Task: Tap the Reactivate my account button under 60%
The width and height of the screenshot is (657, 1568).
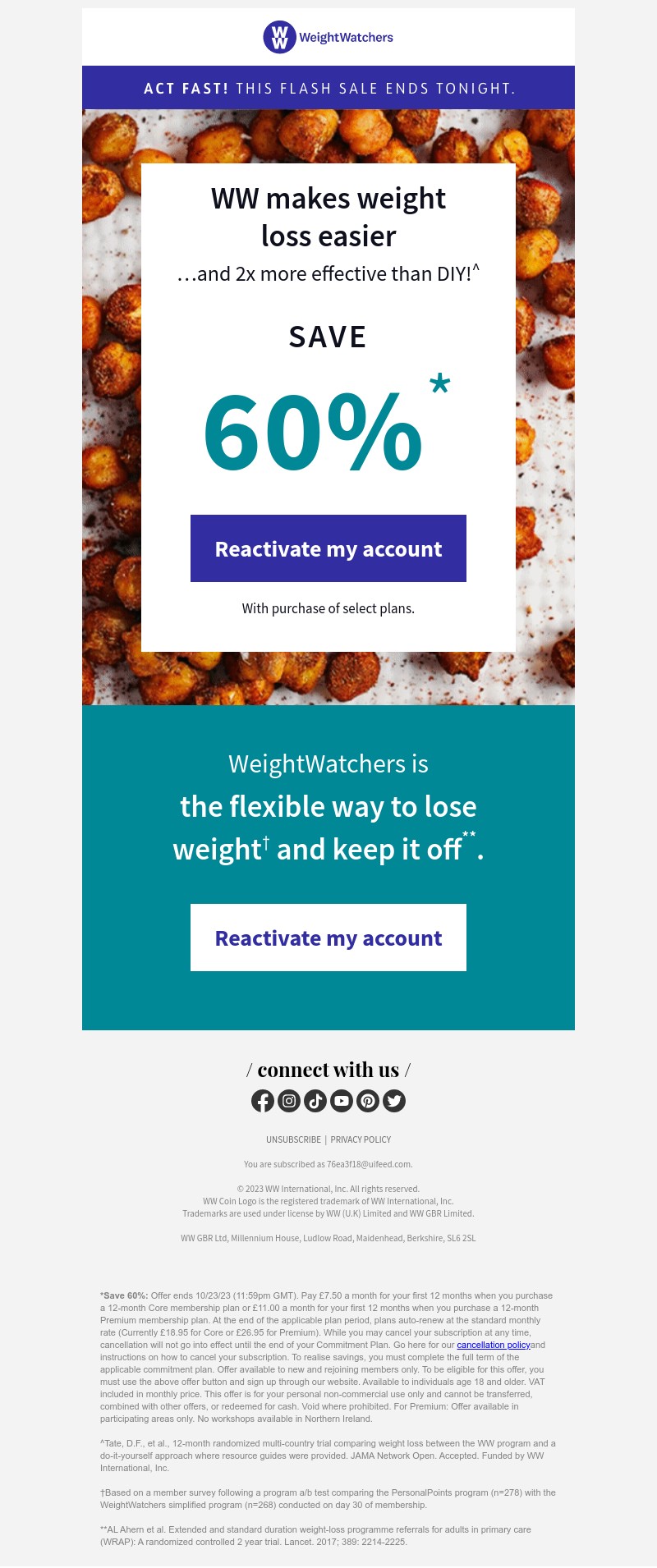Action: coord(328,548)
